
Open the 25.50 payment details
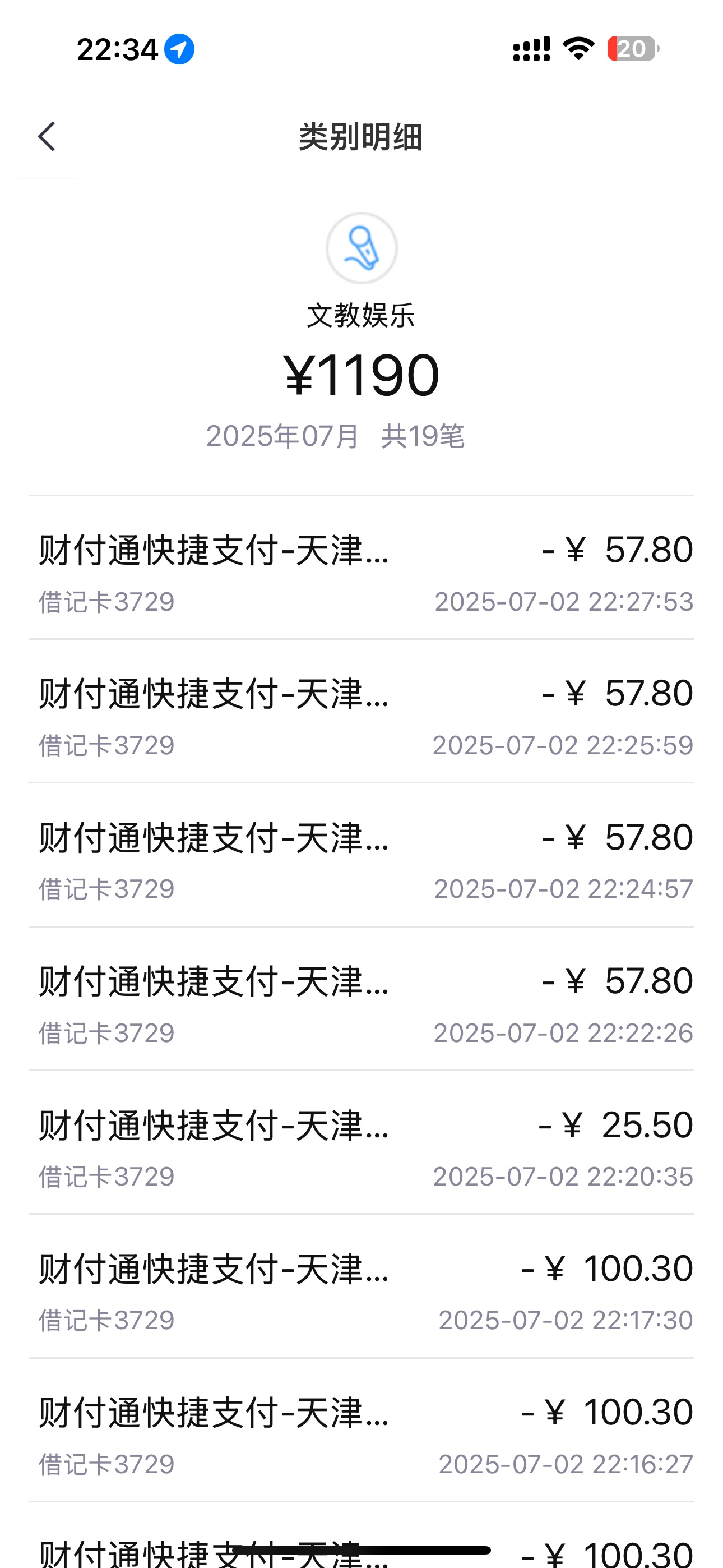tap(361, 1142)
